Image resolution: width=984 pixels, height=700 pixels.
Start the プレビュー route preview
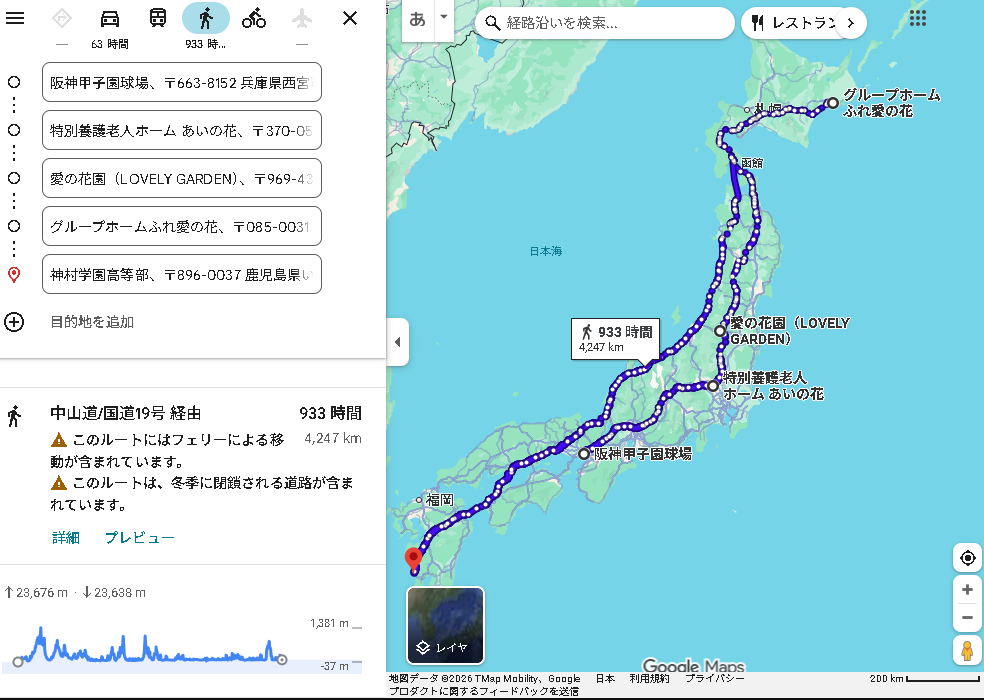click(x=140, y=538)
